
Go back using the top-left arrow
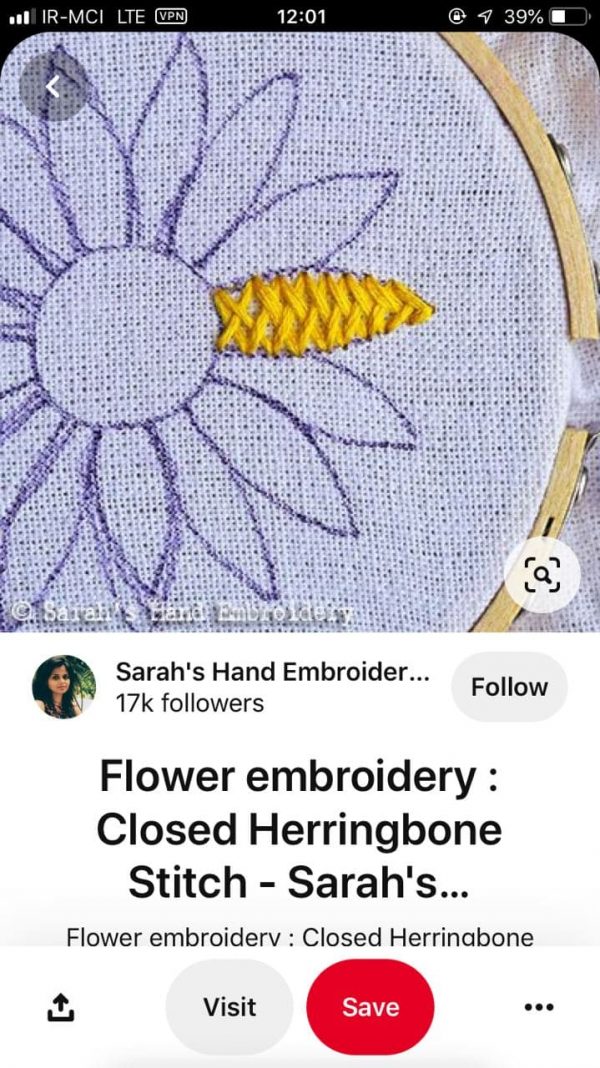tap(53, 87)
